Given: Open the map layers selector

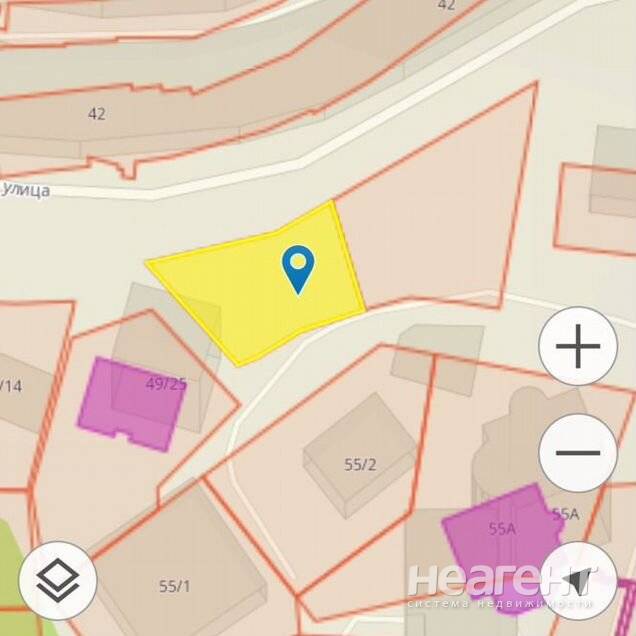Looking at the screenshot, I should click(58, 580).
